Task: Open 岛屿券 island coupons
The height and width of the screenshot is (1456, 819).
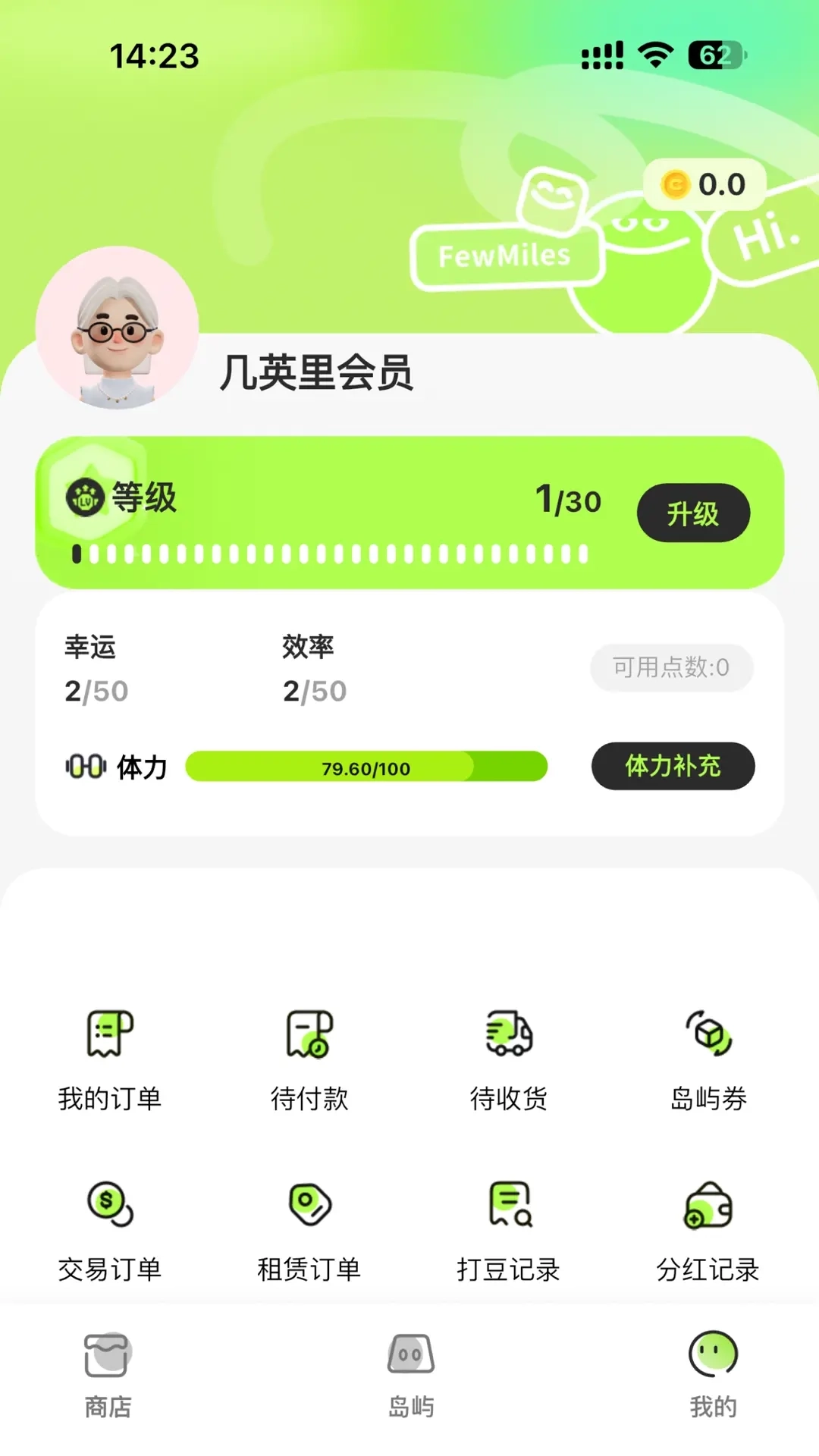Action: [x=708, y=1059]
